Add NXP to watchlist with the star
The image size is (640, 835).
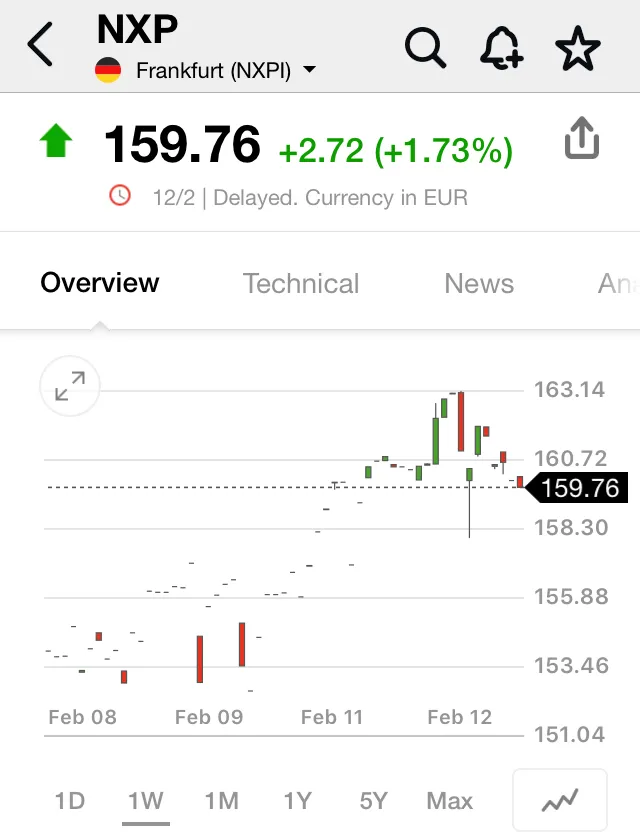click(x=578, y=48)
